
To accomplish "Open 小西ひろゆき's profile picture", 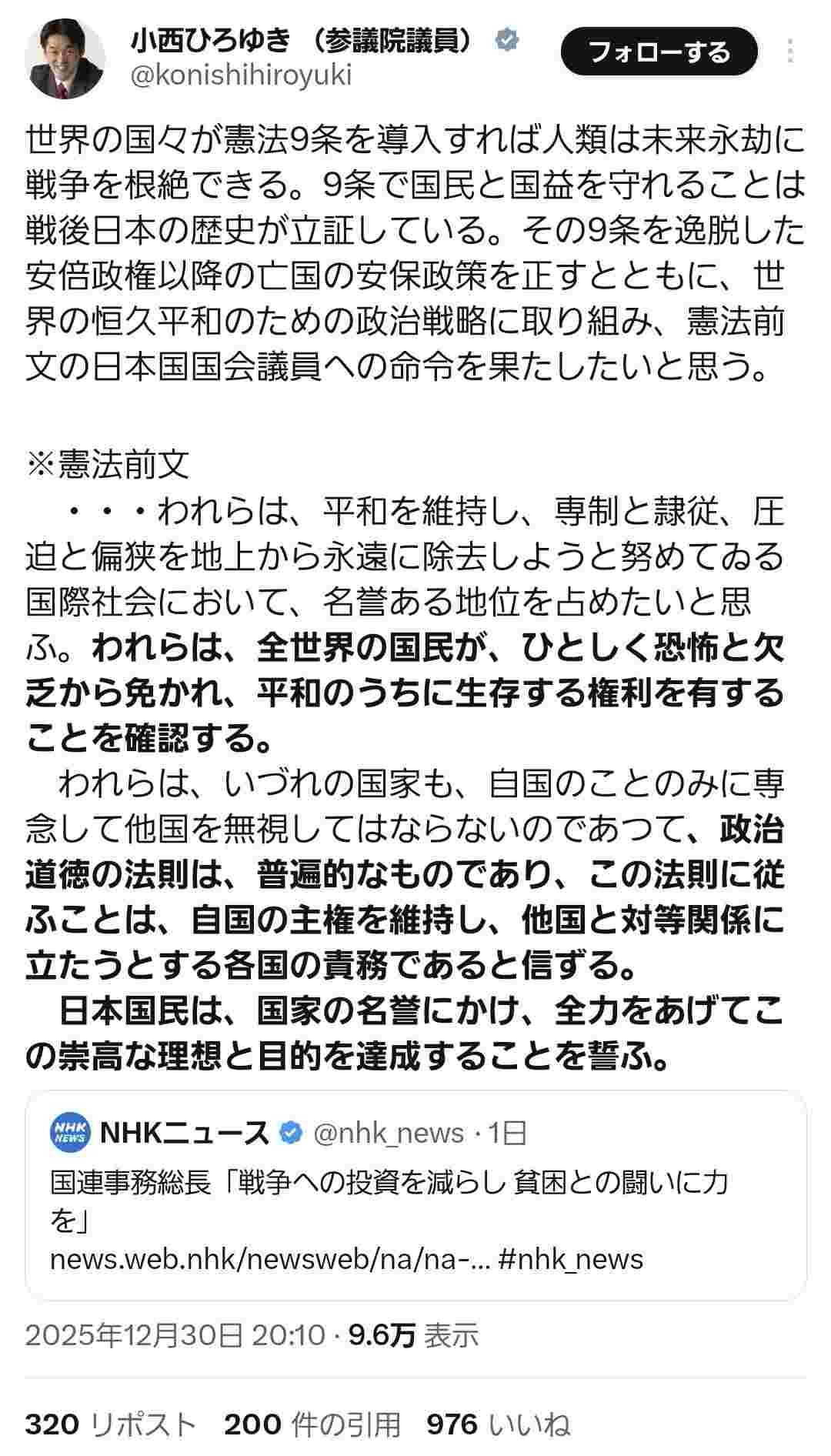I will 65,58.
